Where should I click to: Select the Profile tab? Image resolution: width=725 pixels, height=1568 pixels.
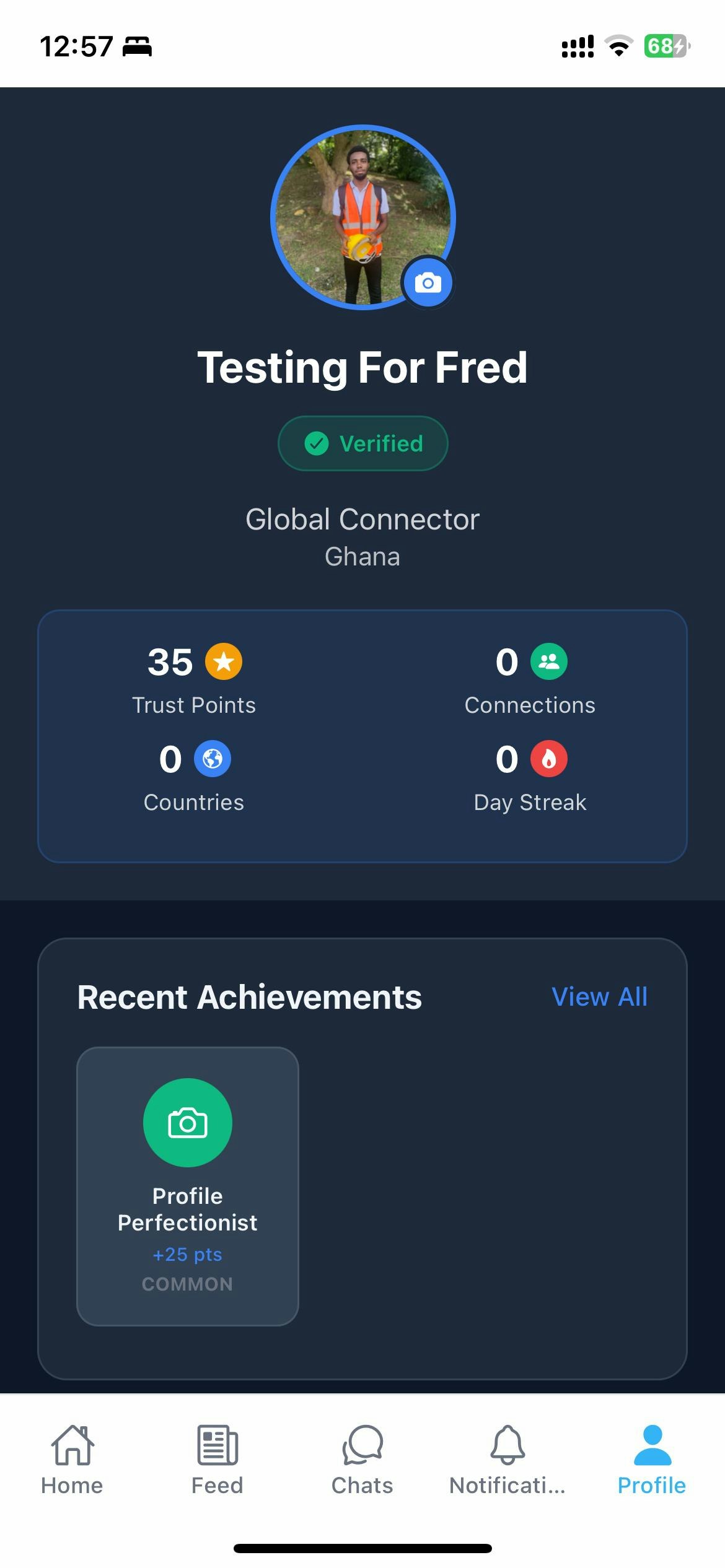coord(652,1460)
